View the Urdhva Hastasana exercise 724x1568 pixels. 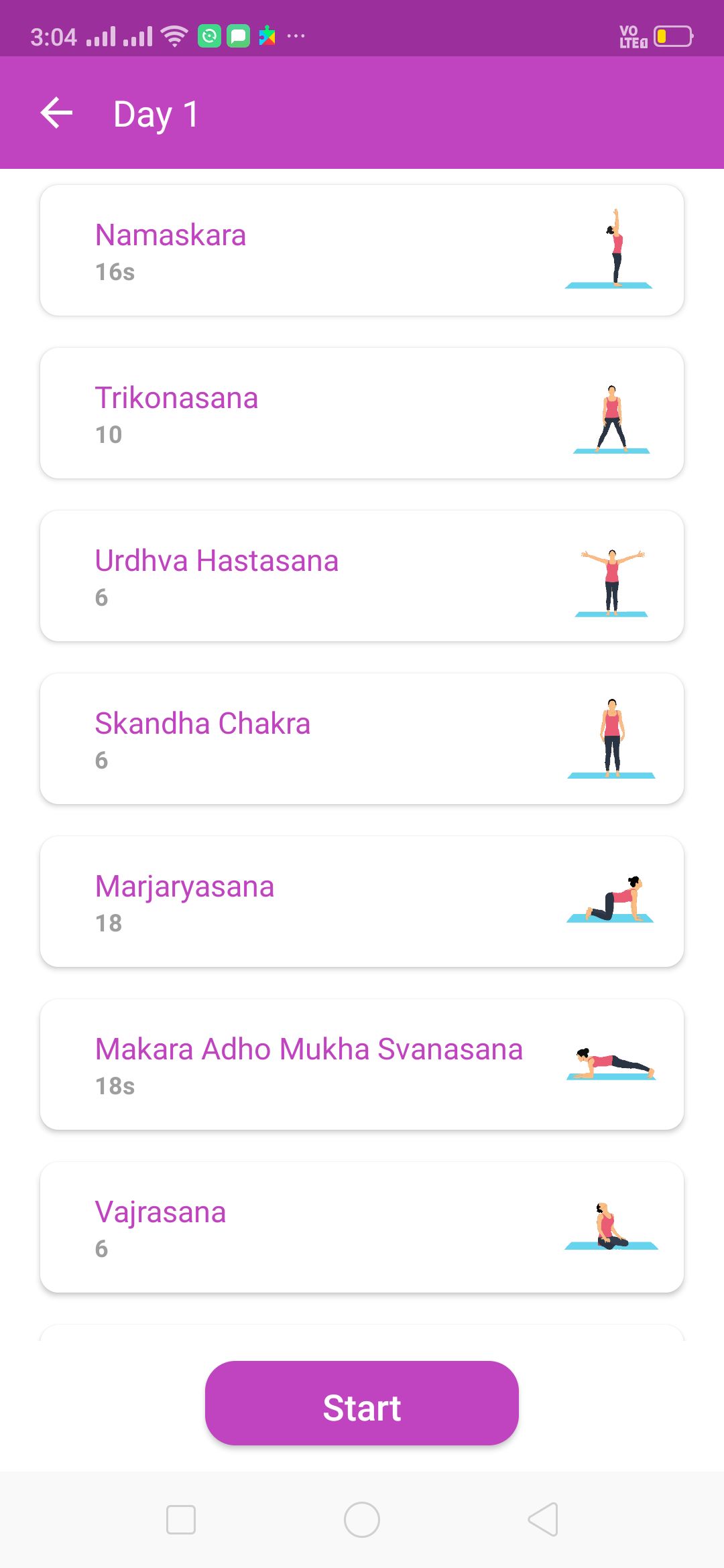coord(362,576)
